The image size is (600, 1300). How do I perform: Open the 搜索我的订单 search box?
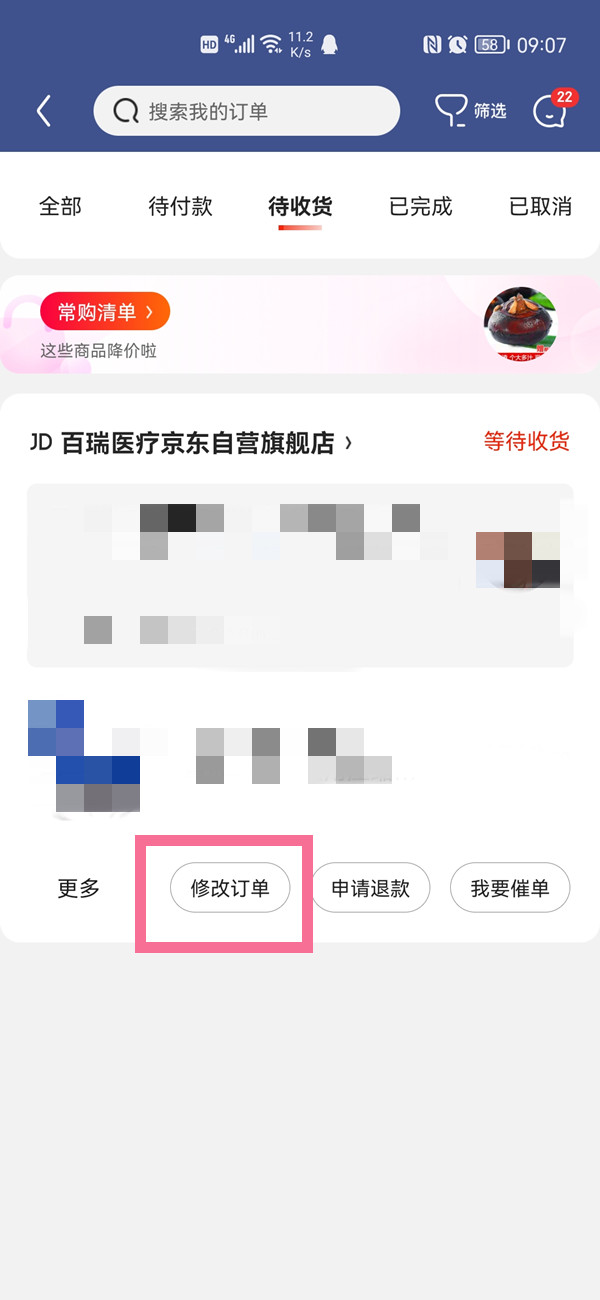coord(246,111)
